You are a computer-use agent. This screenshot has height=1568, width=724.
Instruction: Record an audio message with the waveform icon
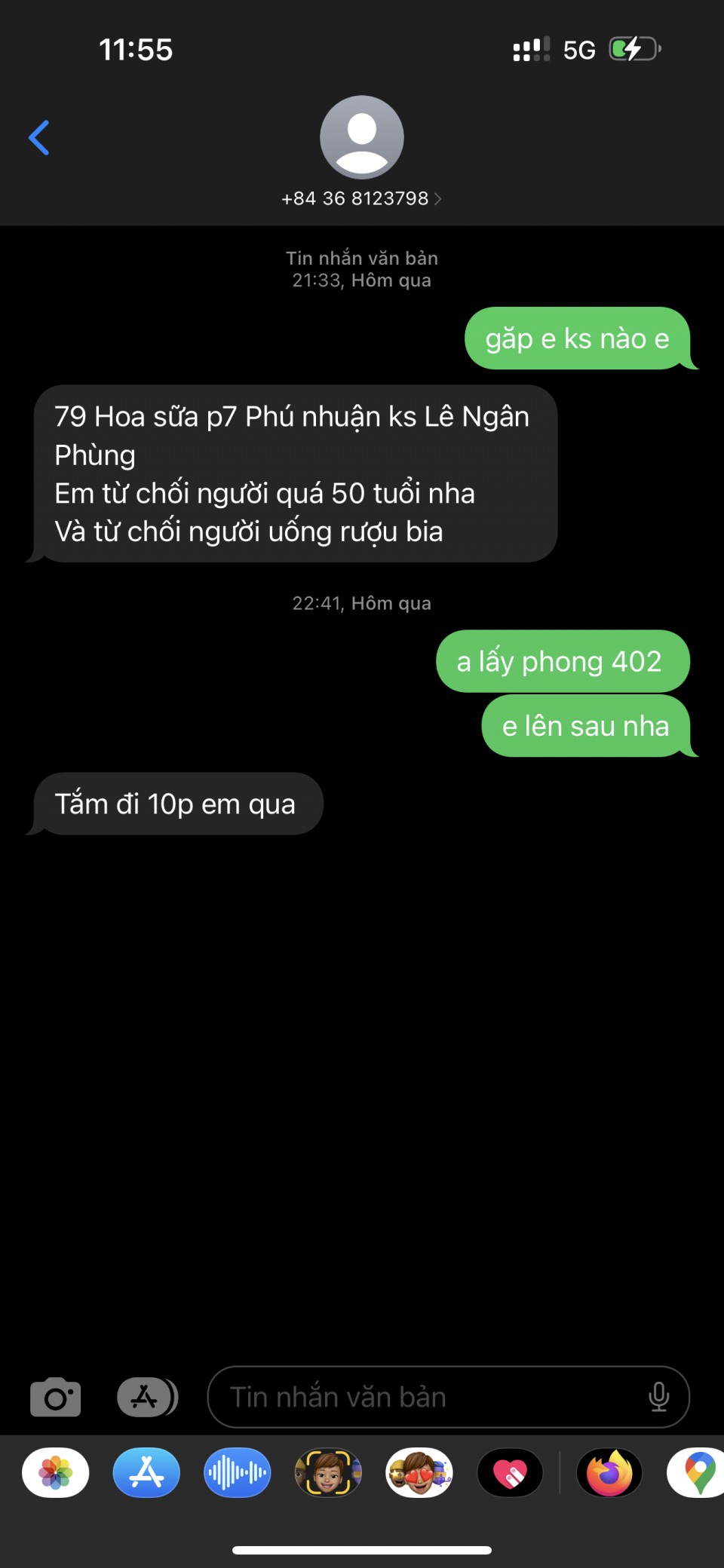click(x=237, y=1472)
